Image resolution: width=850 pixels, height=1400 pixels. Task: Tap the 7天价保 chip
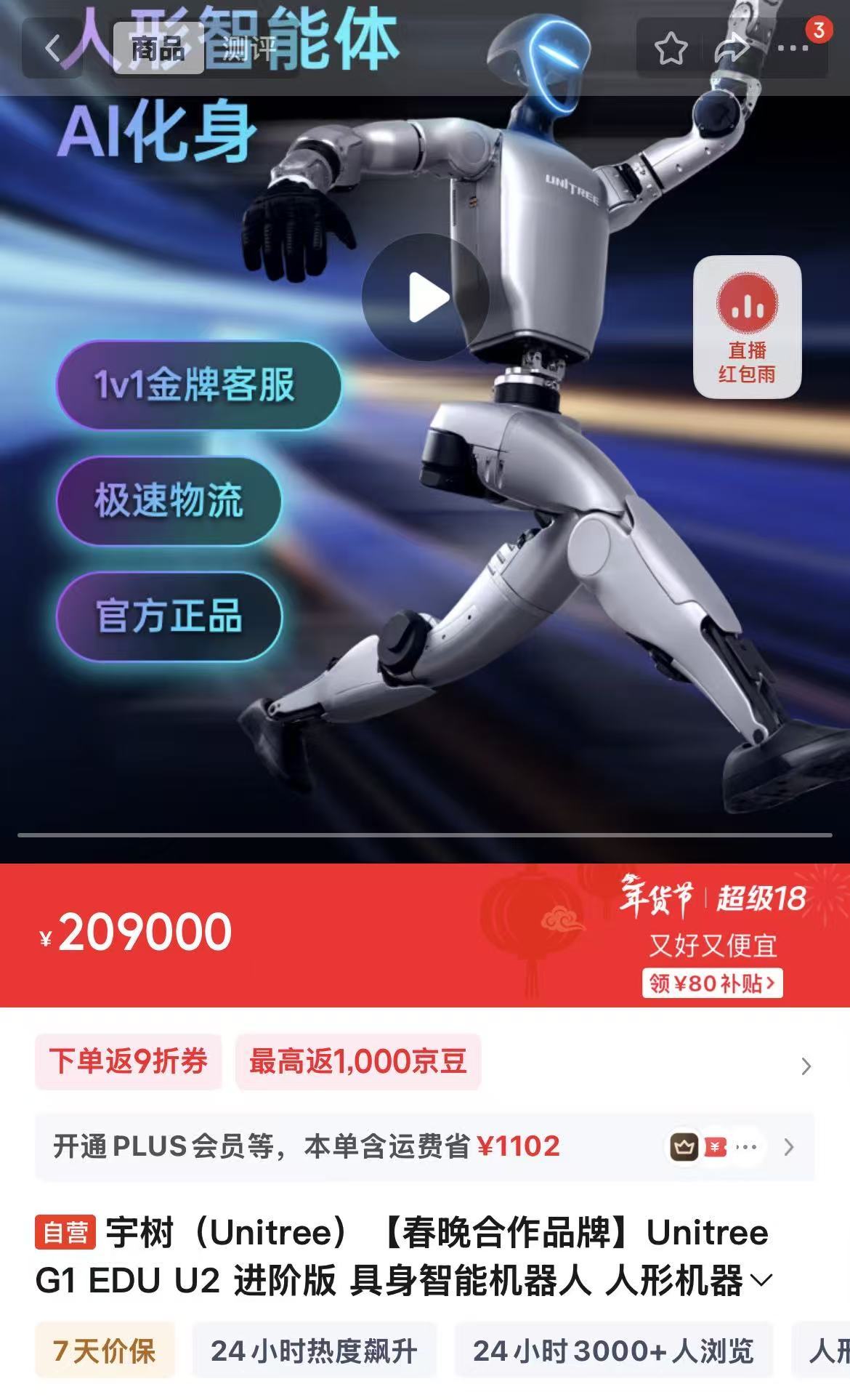pyautogui.click(x=105, y=1351)
